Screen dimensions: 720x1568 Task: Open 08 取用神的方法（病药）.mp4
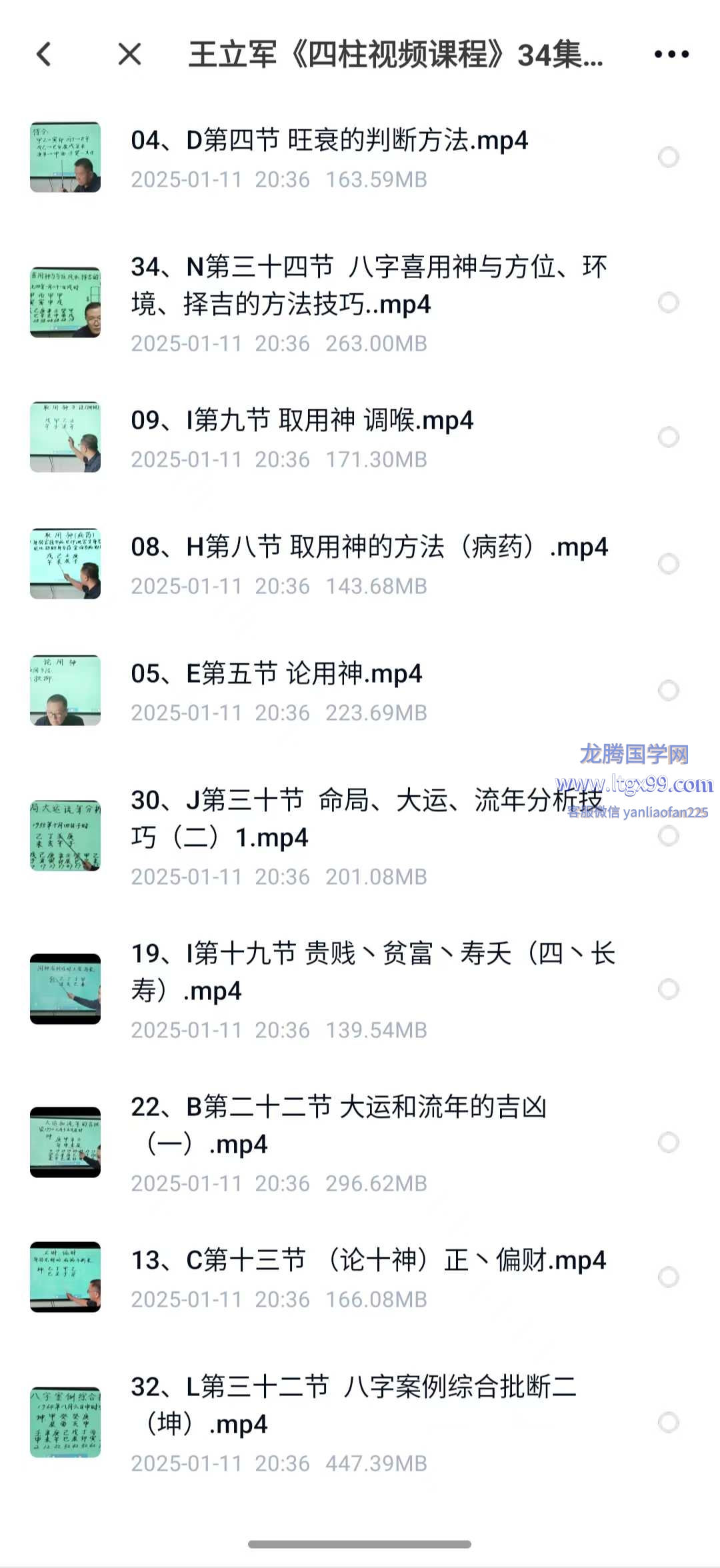[x=369, y=548]
